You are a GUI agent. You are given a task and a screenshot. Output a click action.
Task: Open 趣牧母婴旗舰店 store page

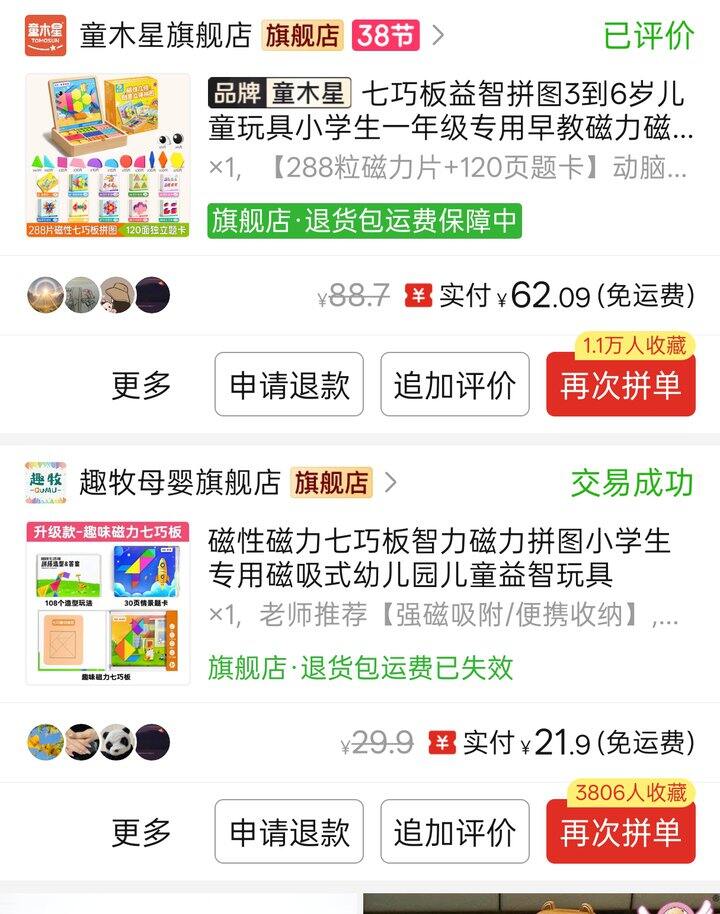[180, 483]
